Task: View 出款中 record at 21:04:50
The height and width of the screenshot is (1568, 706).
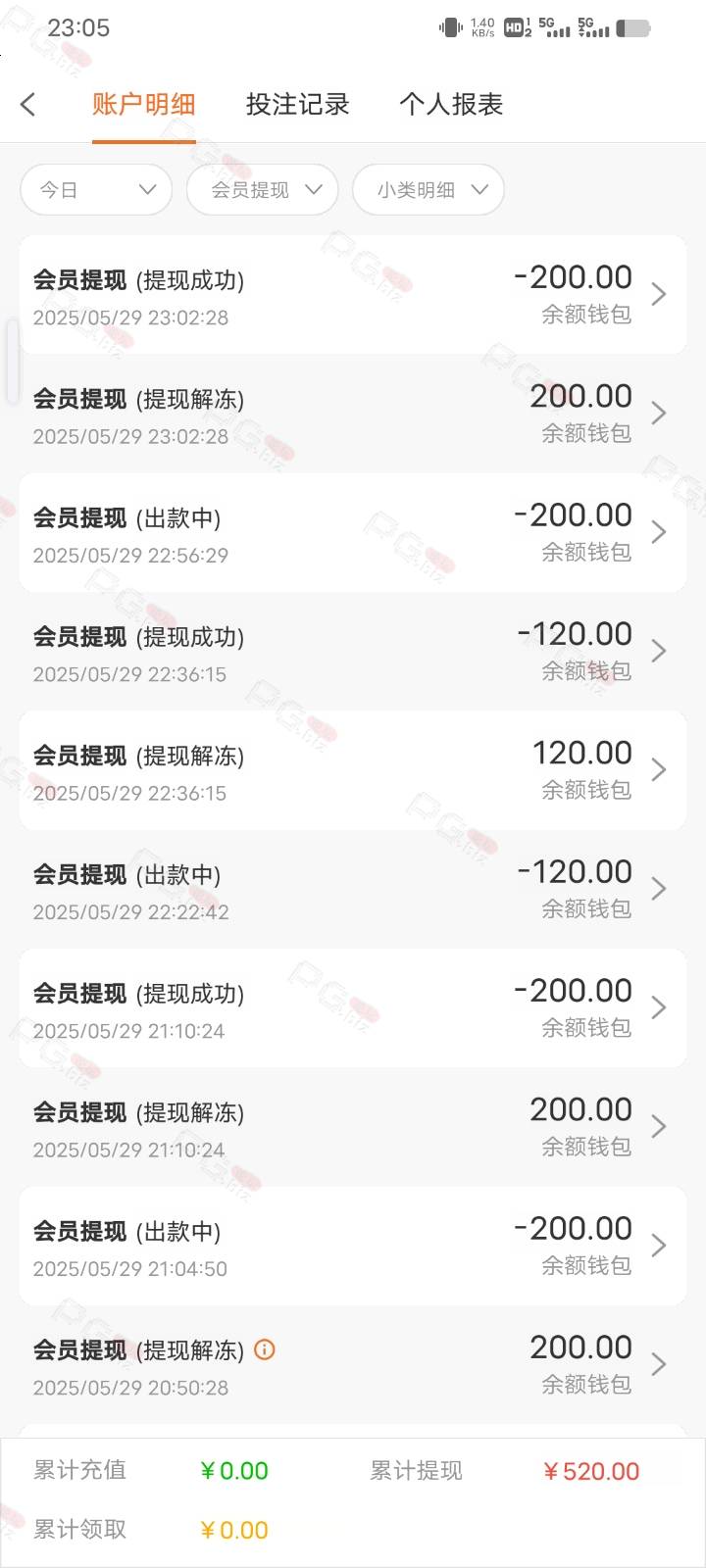Action: 353,1246
